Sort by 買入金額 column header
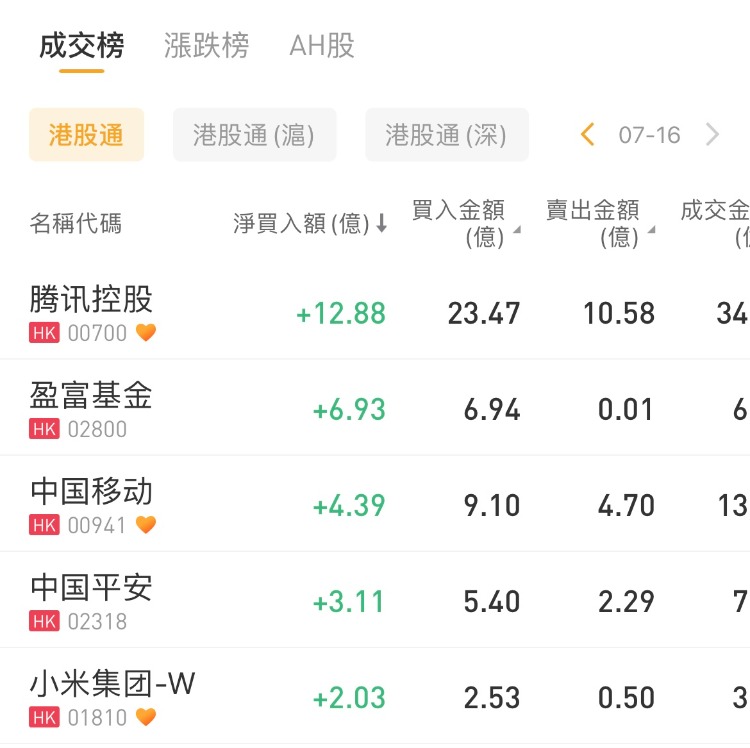The width and height of the screenshot is (750, 748). 465,223
